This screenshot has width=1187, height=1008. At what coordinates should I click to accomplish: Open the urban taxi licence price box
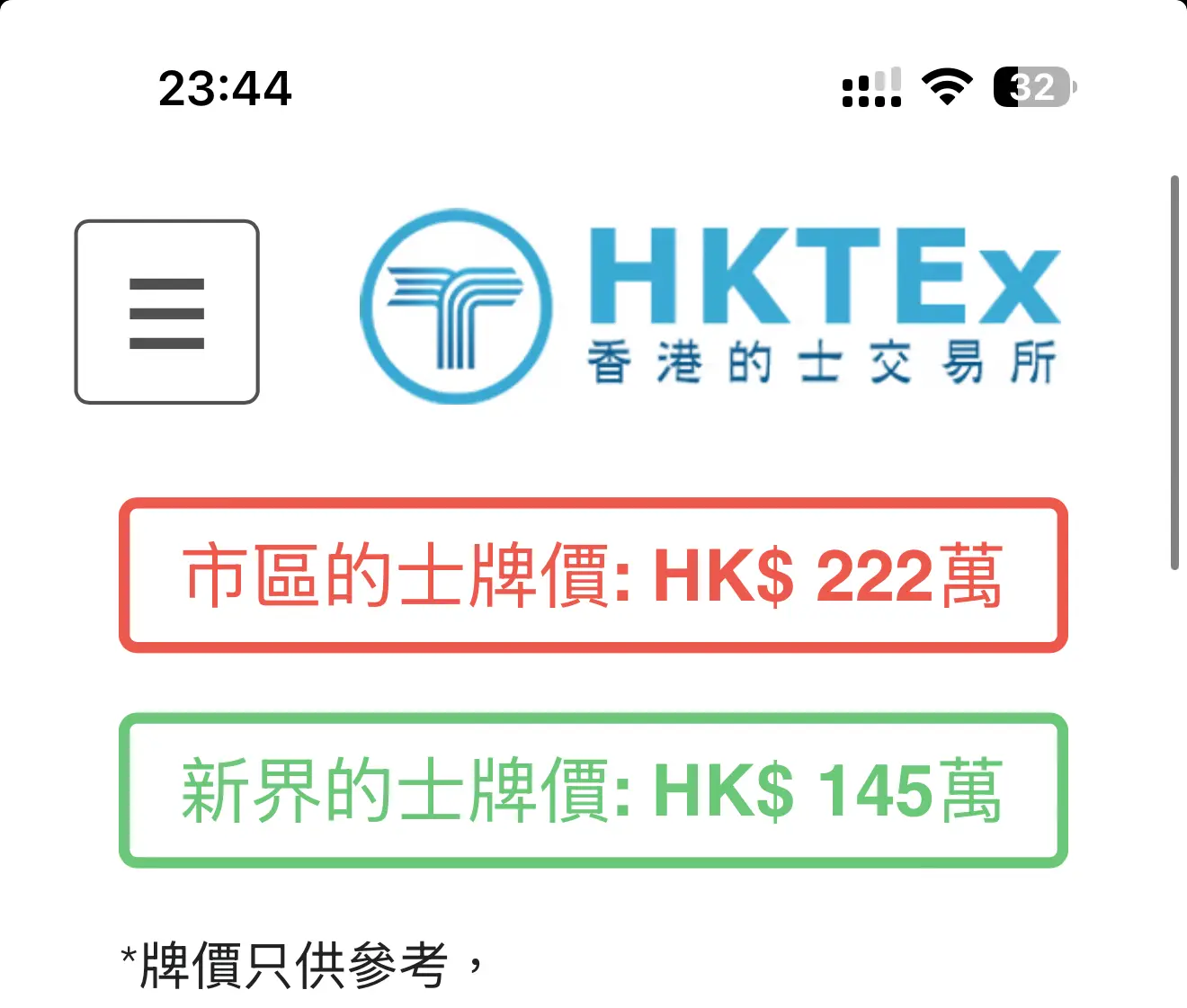pyautogui.click(x=593, y=575)
